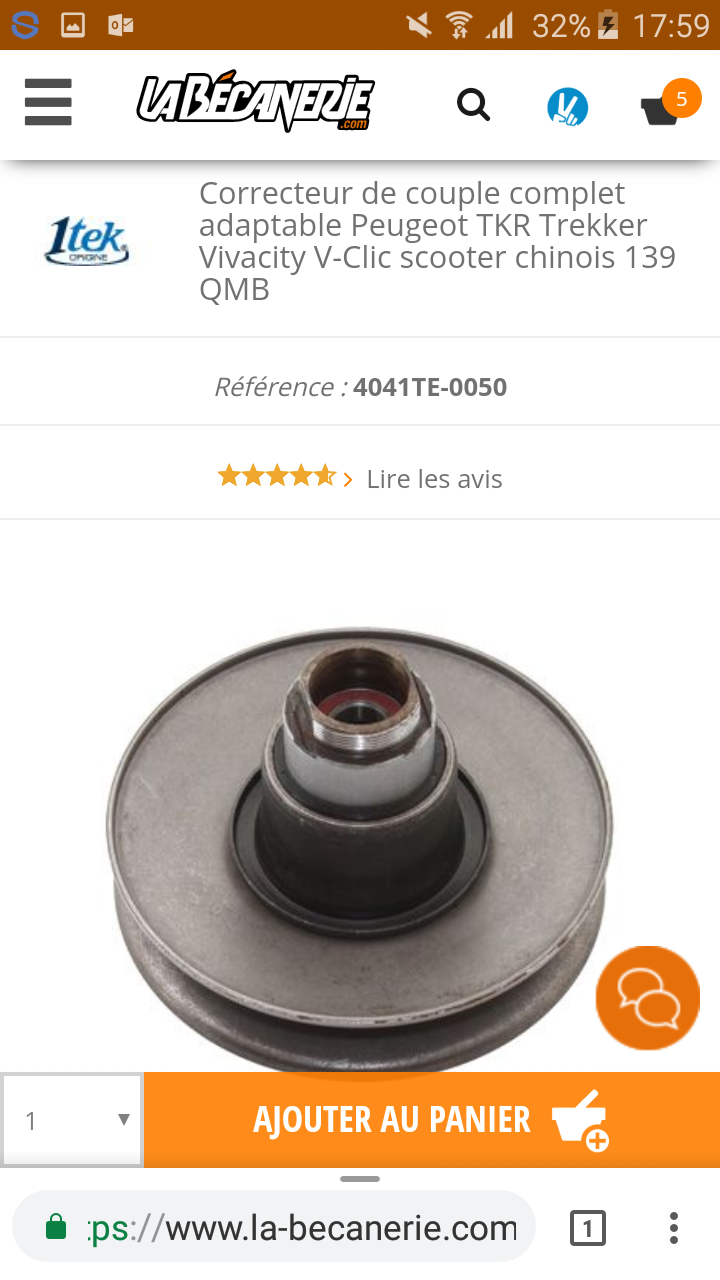Tap Ajouter au panier
This screenshot has height=1280, width=720.
tap(432, 1120)
